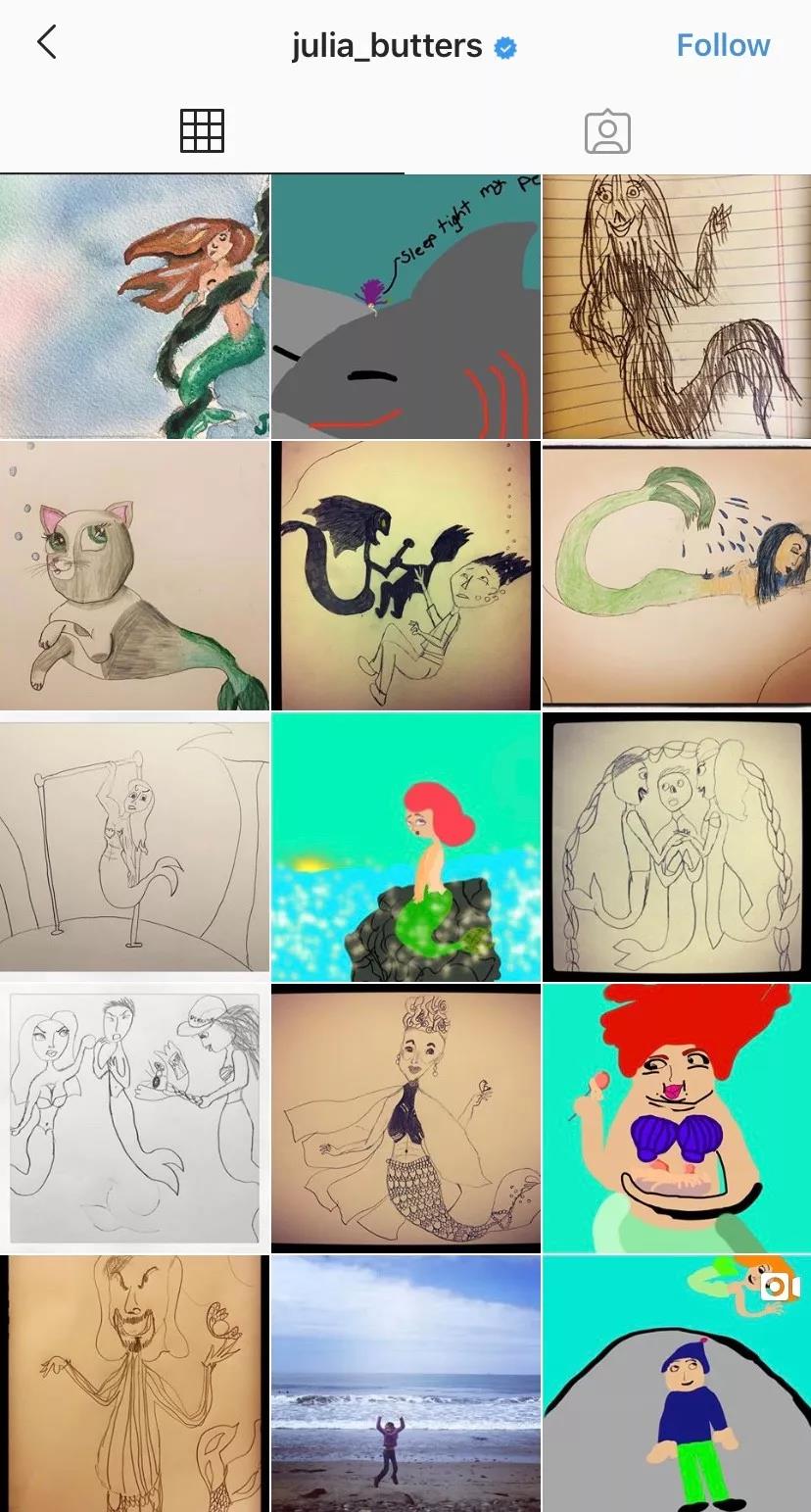Follow the julia_butters account
Screen dimensions: 811x1512
point(723,45)
